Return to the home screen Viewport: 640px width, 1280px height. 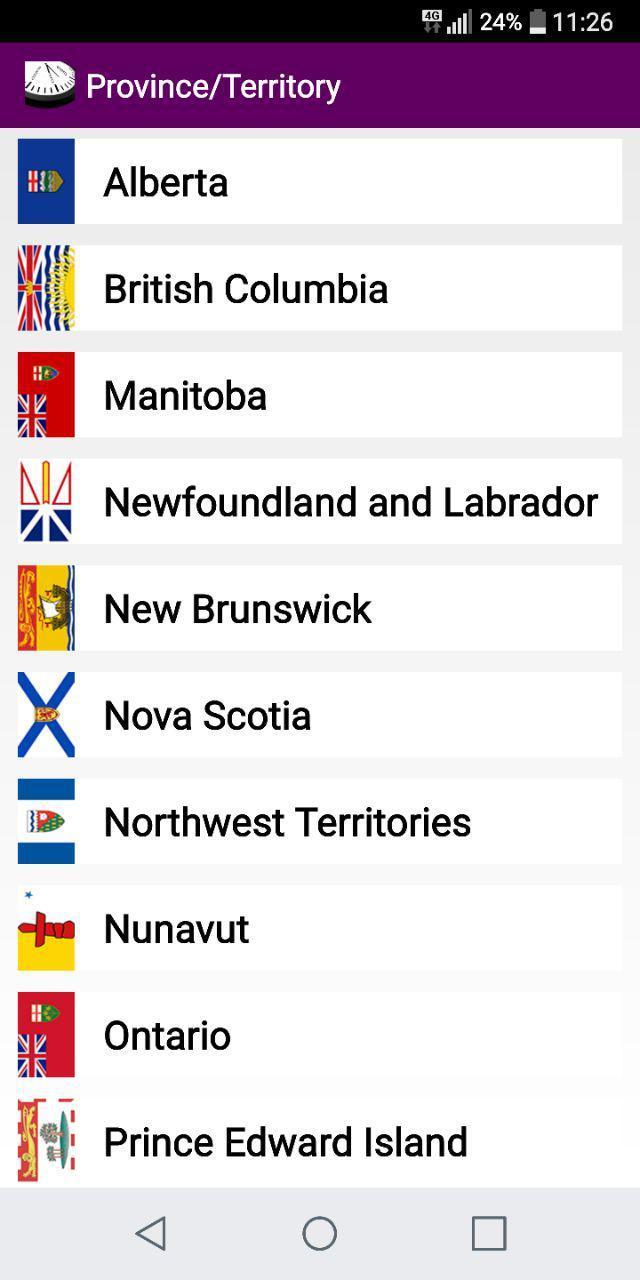click(x=320, y=1233)
